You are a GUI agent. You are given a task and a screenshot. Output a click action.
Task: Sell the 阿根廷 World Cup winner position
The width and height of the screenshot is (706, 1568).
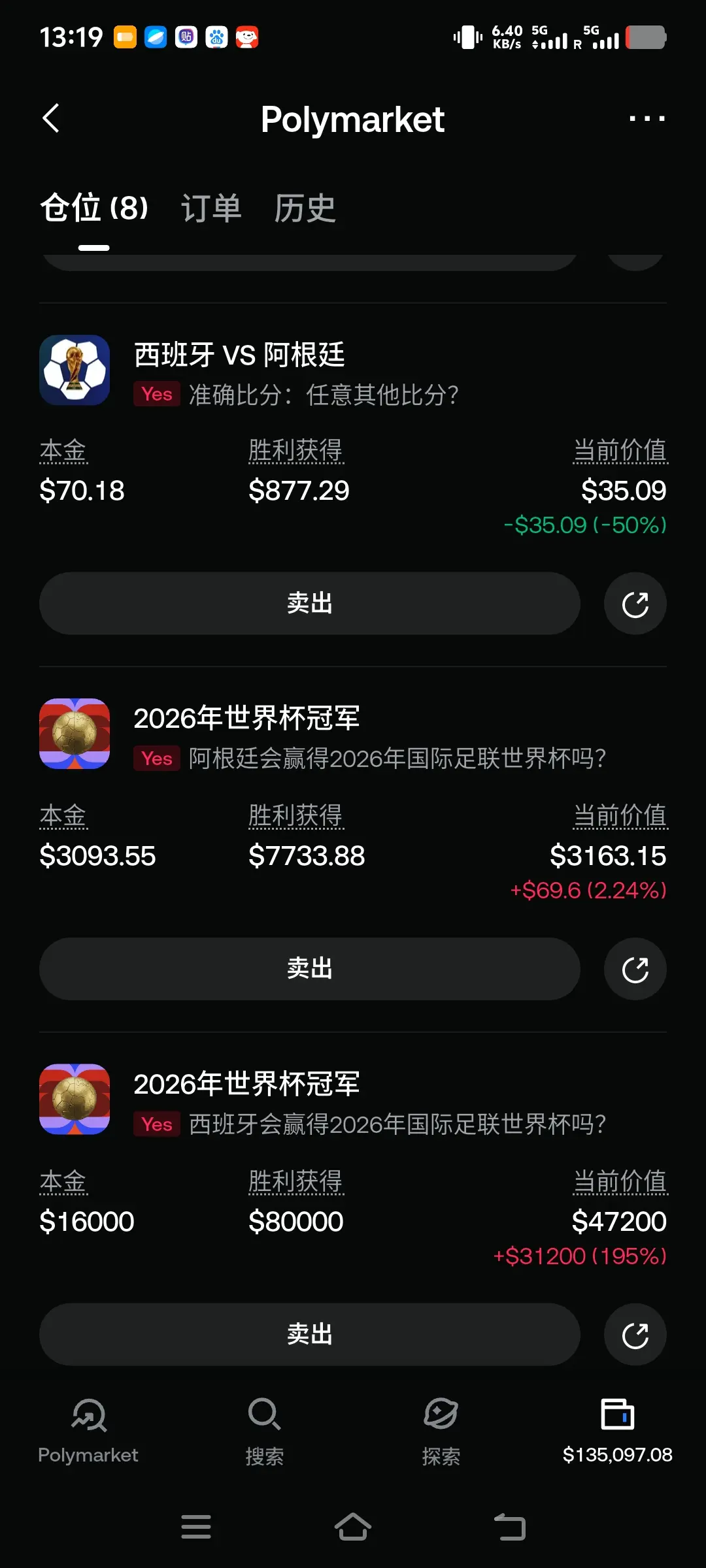[310, 969]
